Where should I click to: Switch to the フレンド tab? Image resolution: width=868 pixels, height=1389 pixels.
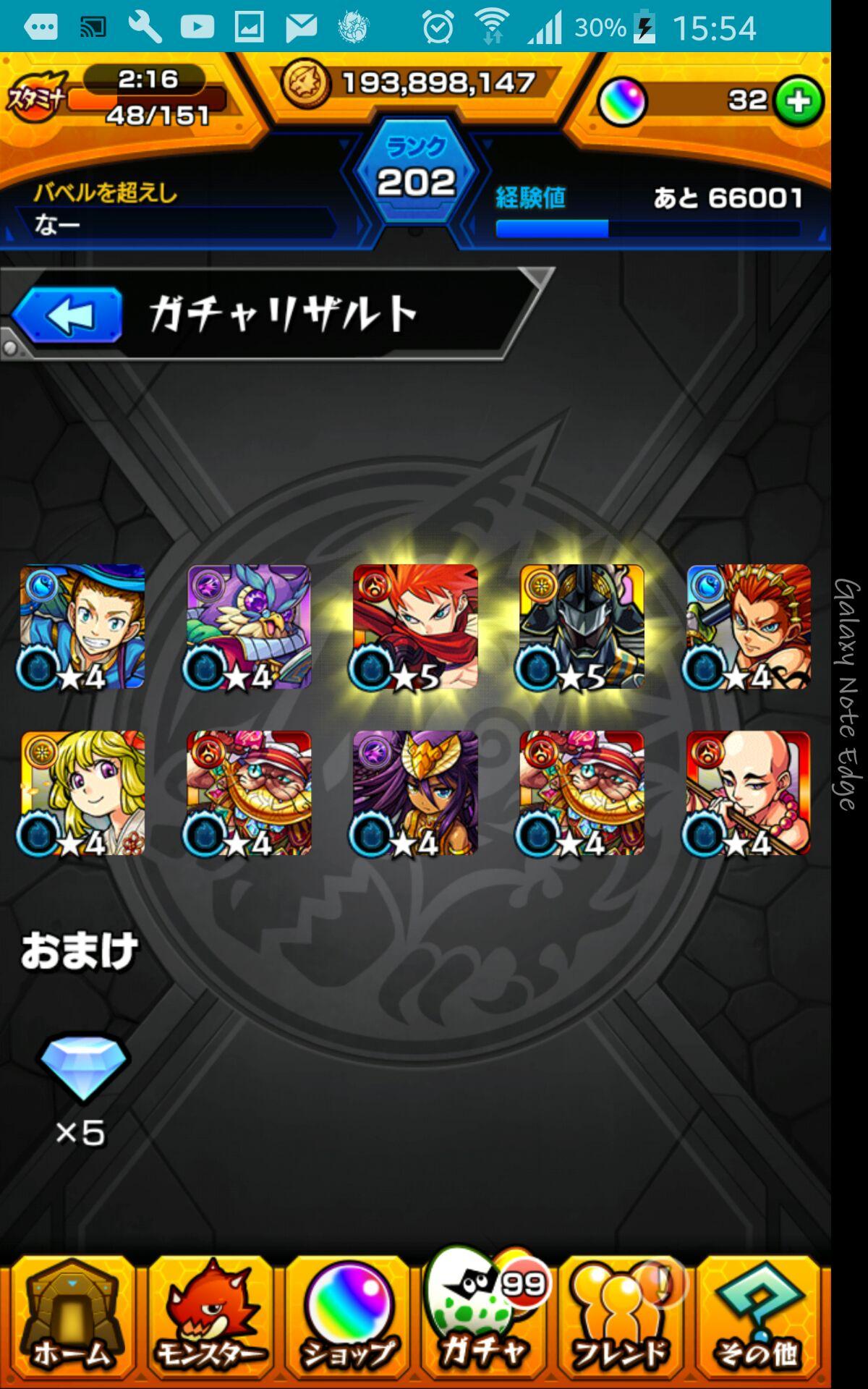click(x=621, y=1318)
